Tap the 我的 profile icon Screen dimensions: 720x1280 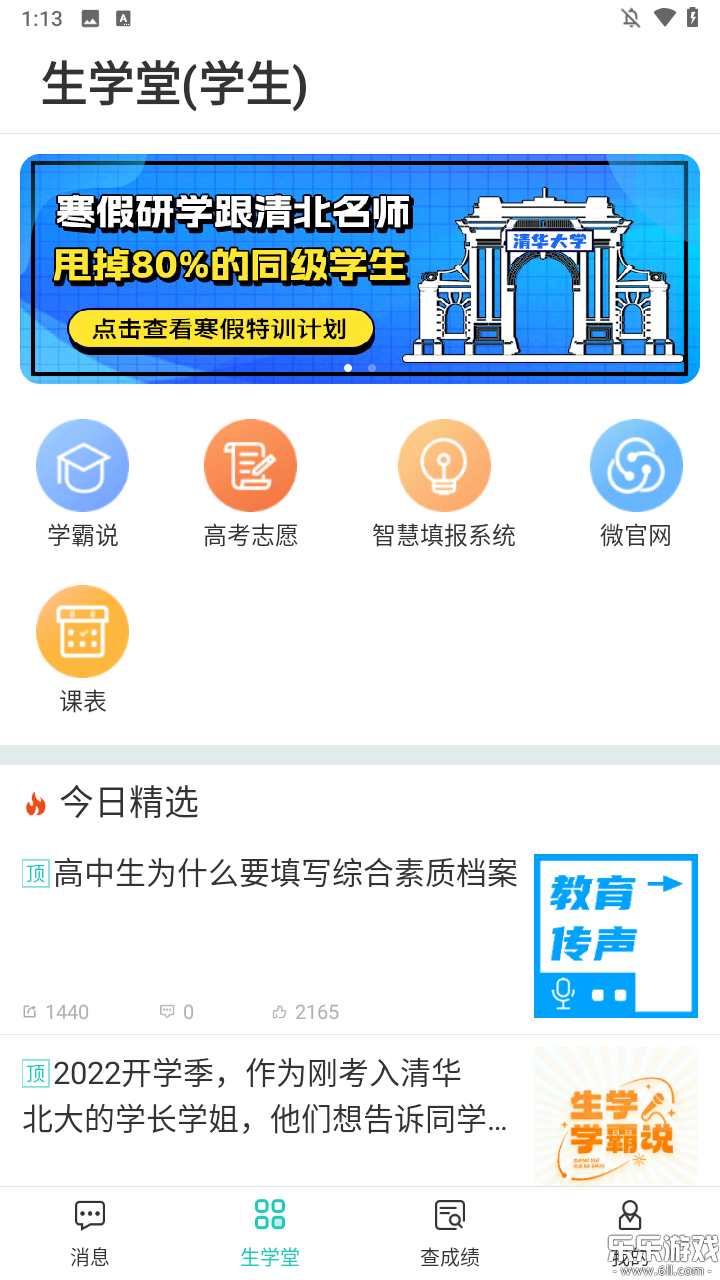(630, 1214)
